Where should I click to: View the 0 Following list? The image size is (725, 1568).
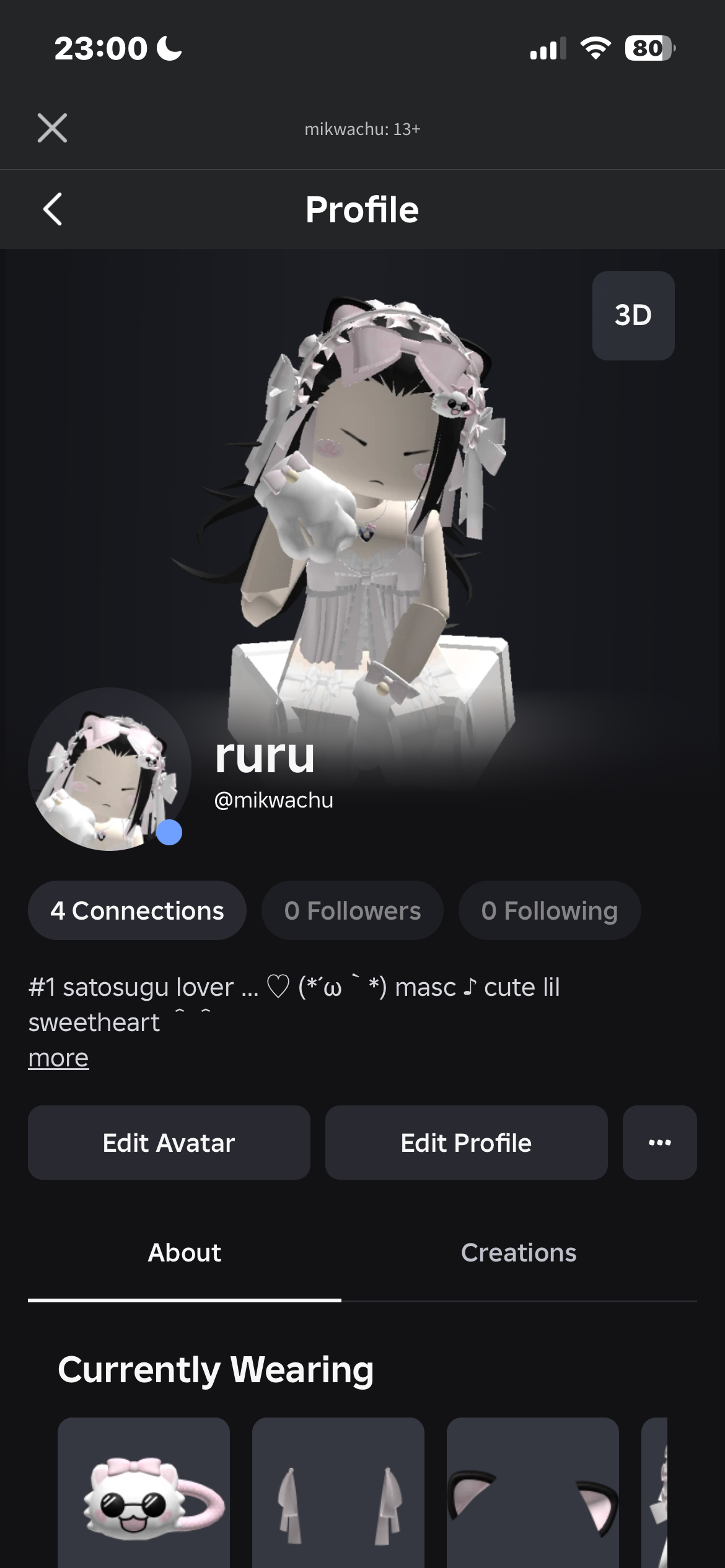549,911
